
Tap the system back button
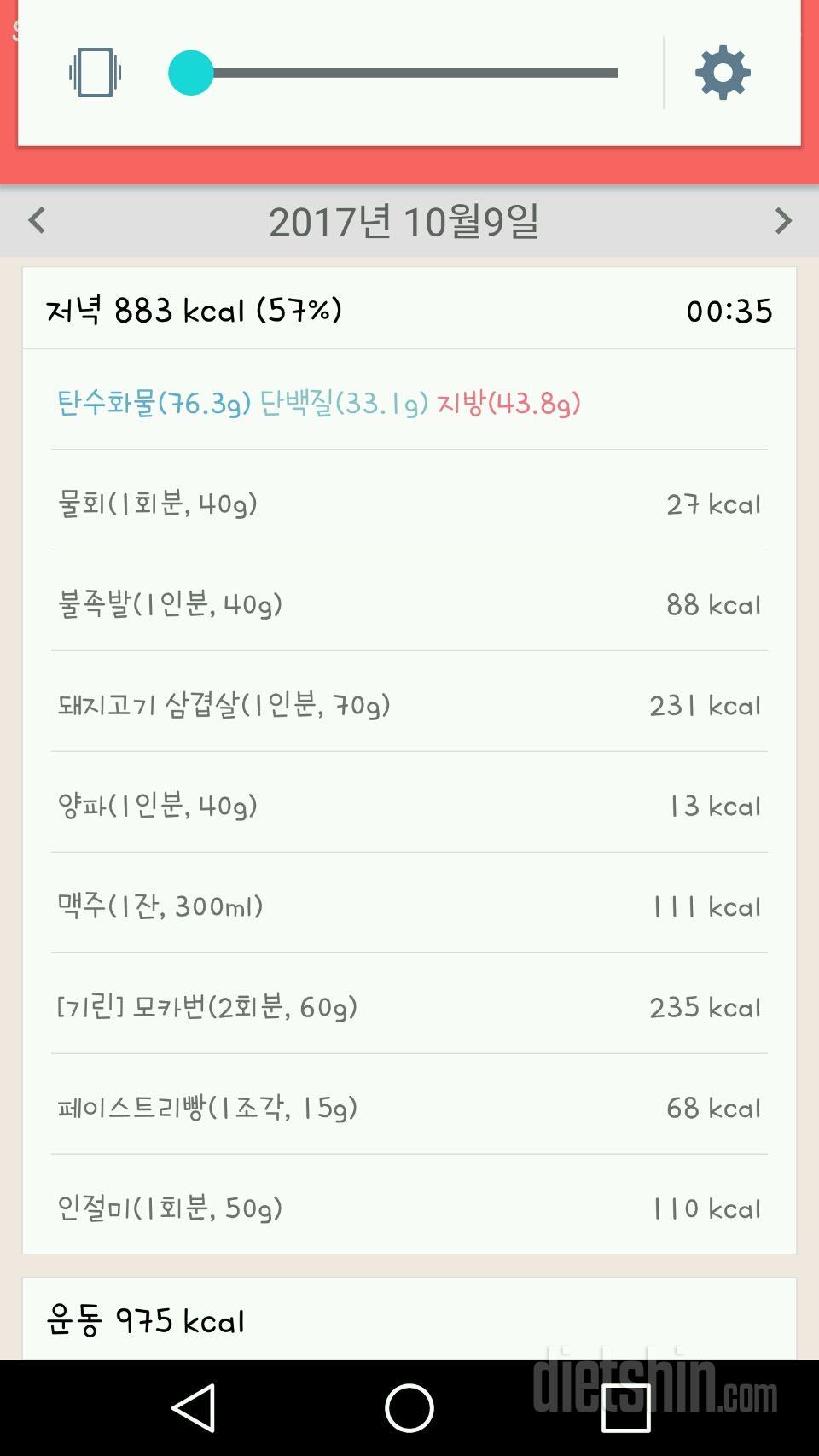(x=193, y=1408)
